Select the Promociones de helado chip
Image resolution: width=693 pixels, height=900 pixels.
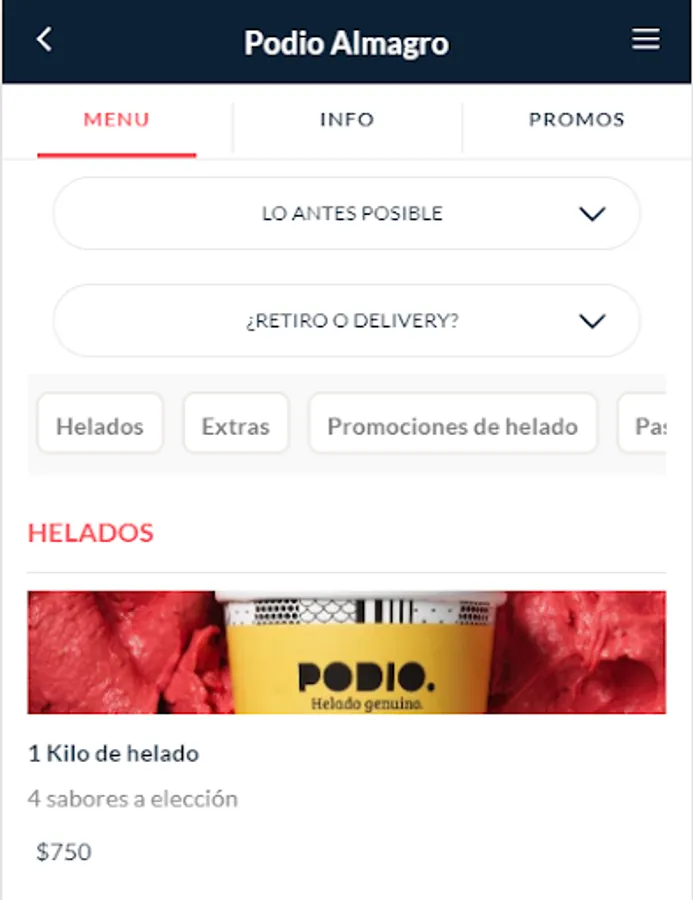[452, 426]
